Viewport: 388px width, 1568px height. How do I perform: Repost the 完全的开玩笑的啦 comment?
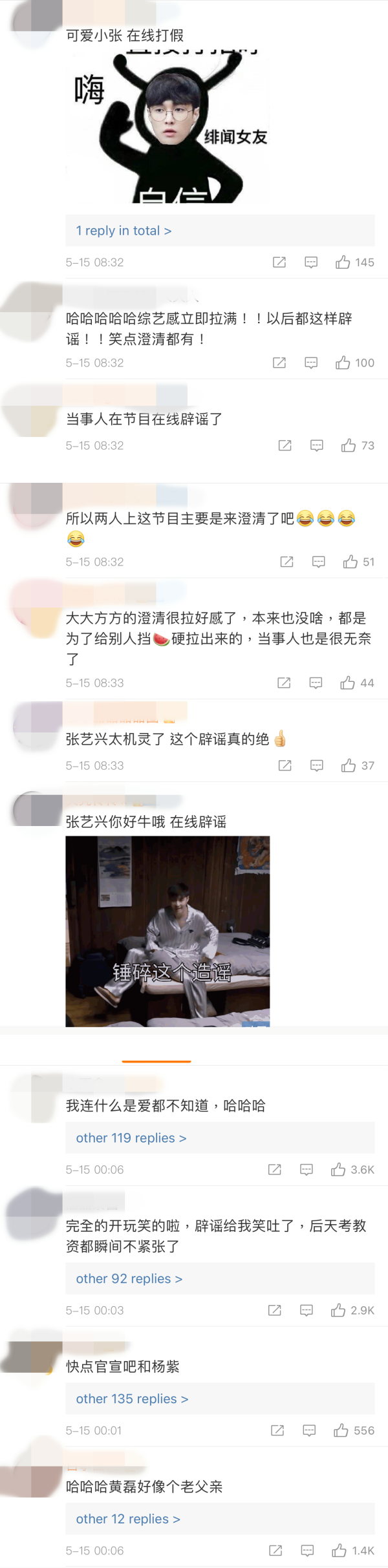[x=275, y=1311]
